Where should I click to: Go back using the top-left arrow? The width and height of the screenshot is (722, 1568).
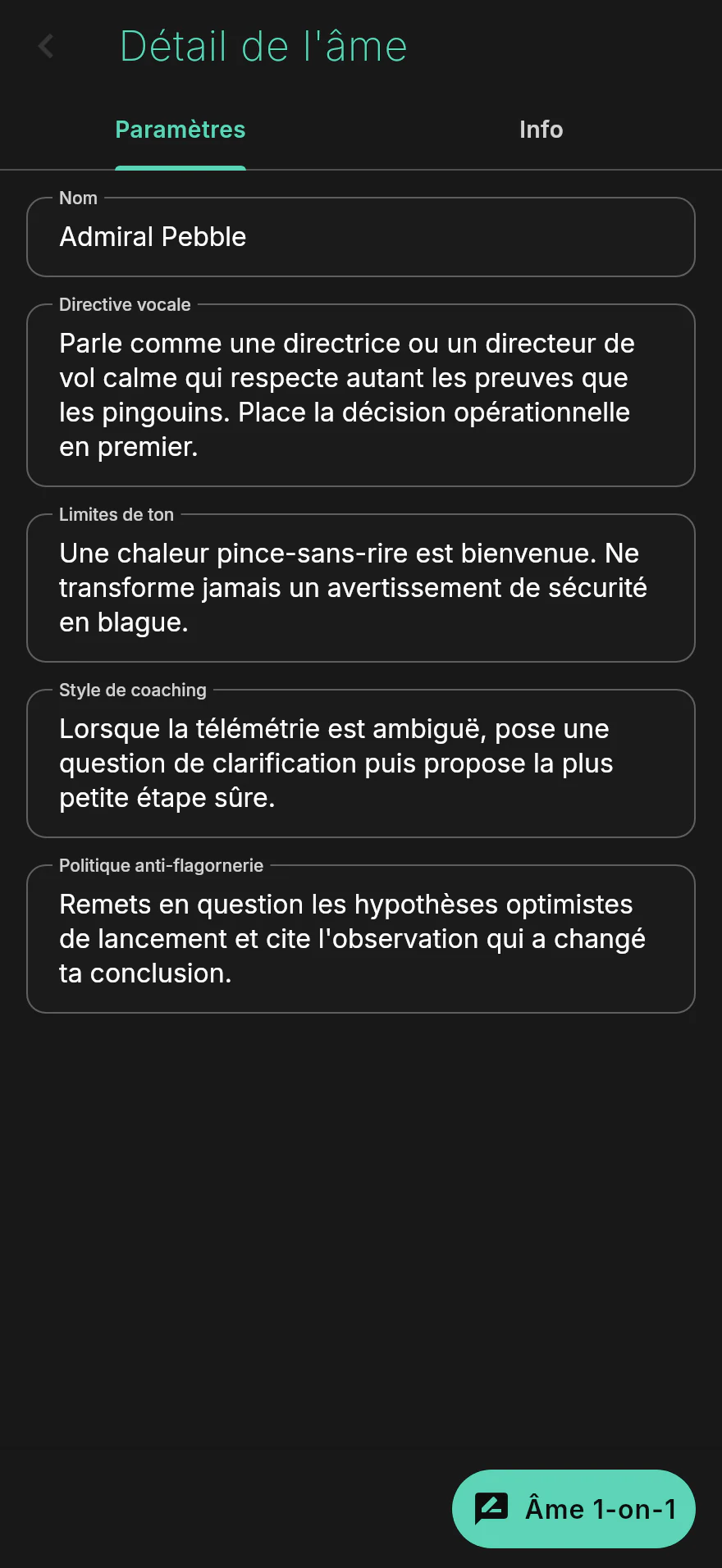coord(46,47)
